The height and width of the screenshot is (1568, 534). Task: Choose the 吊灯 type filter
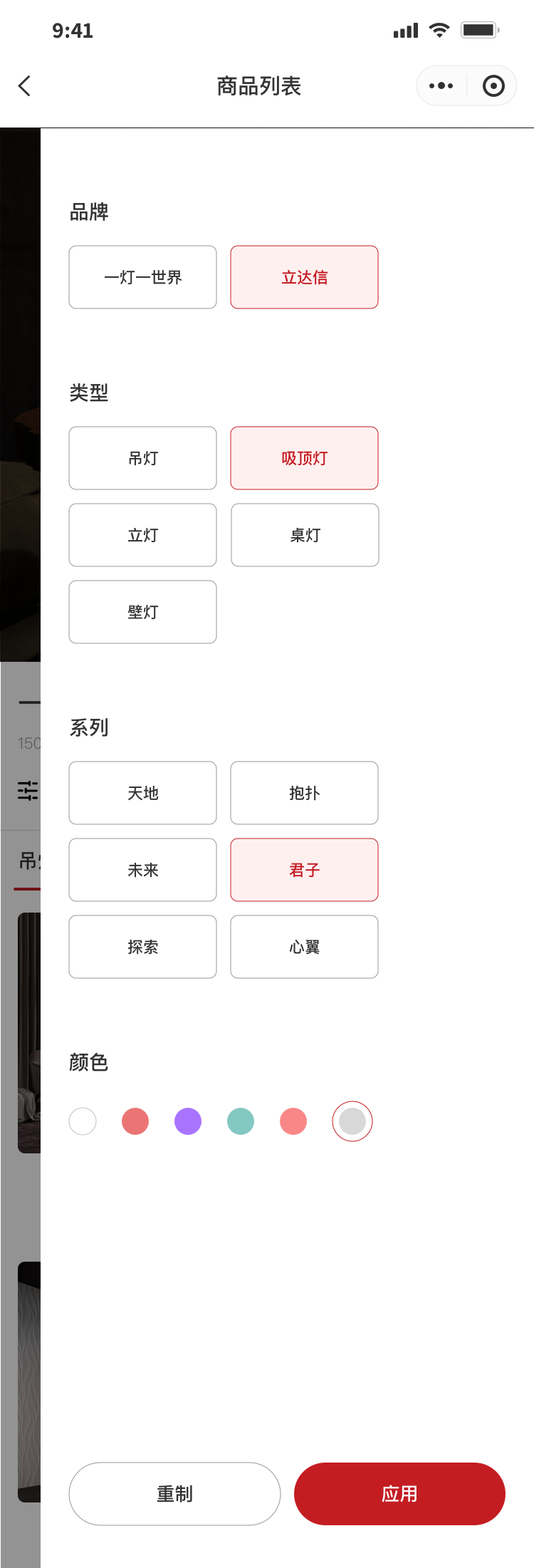pos(142,458)
